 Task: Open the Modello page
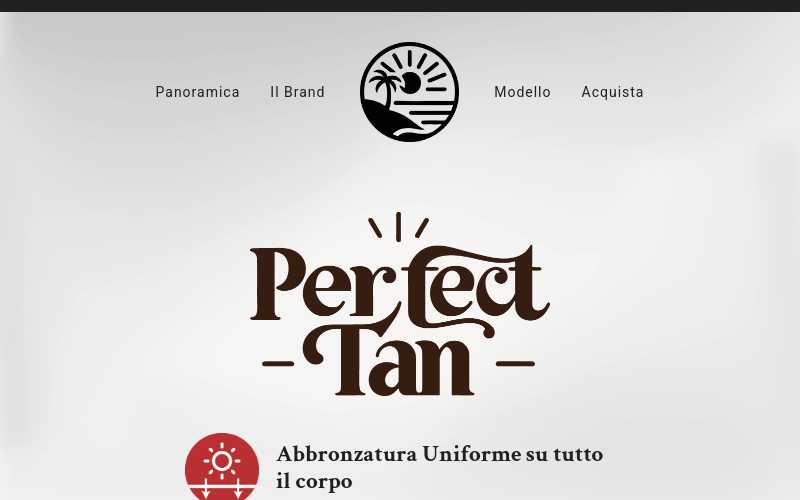pyautogui.click(x=522, y=92)
